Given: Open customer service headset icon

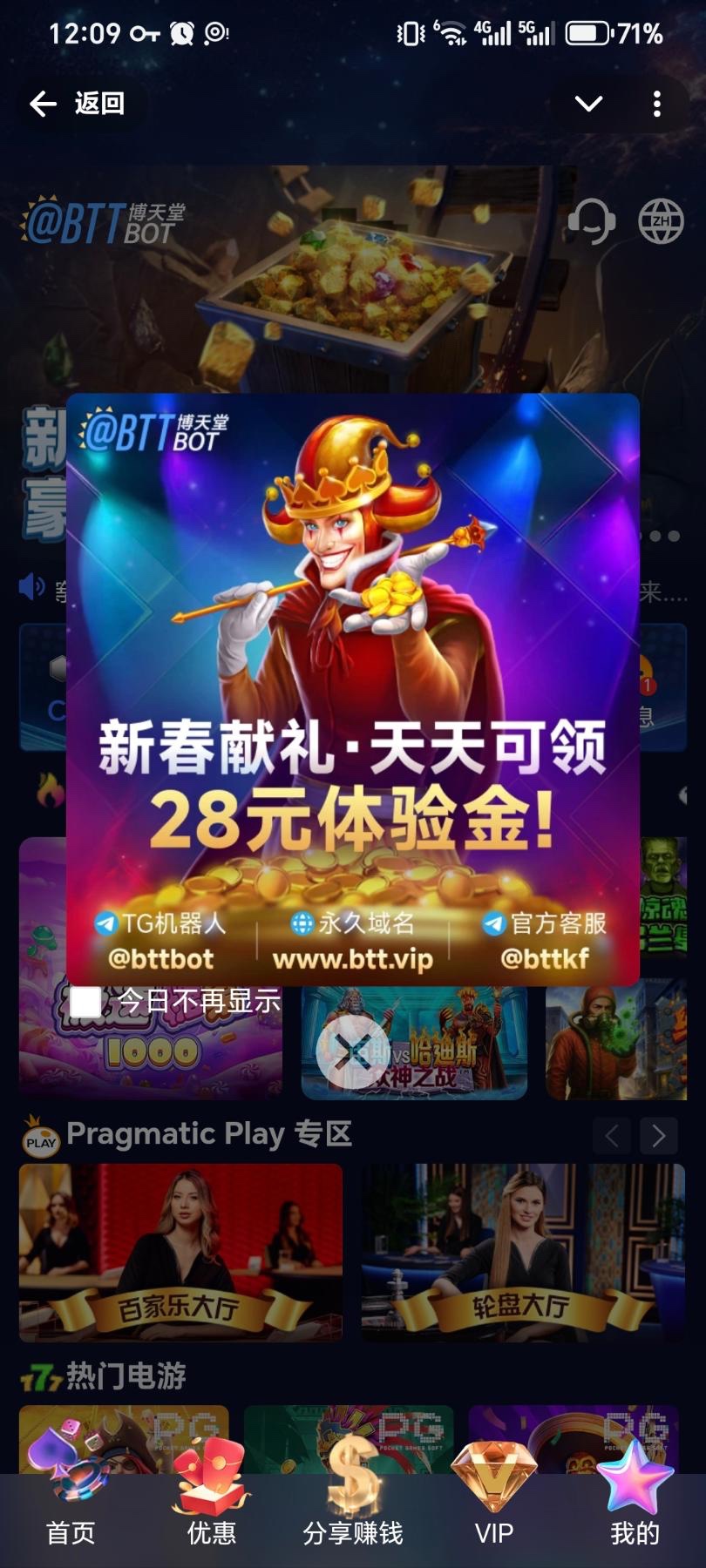Looking at the screenshot, I should [x=591, y=221].
